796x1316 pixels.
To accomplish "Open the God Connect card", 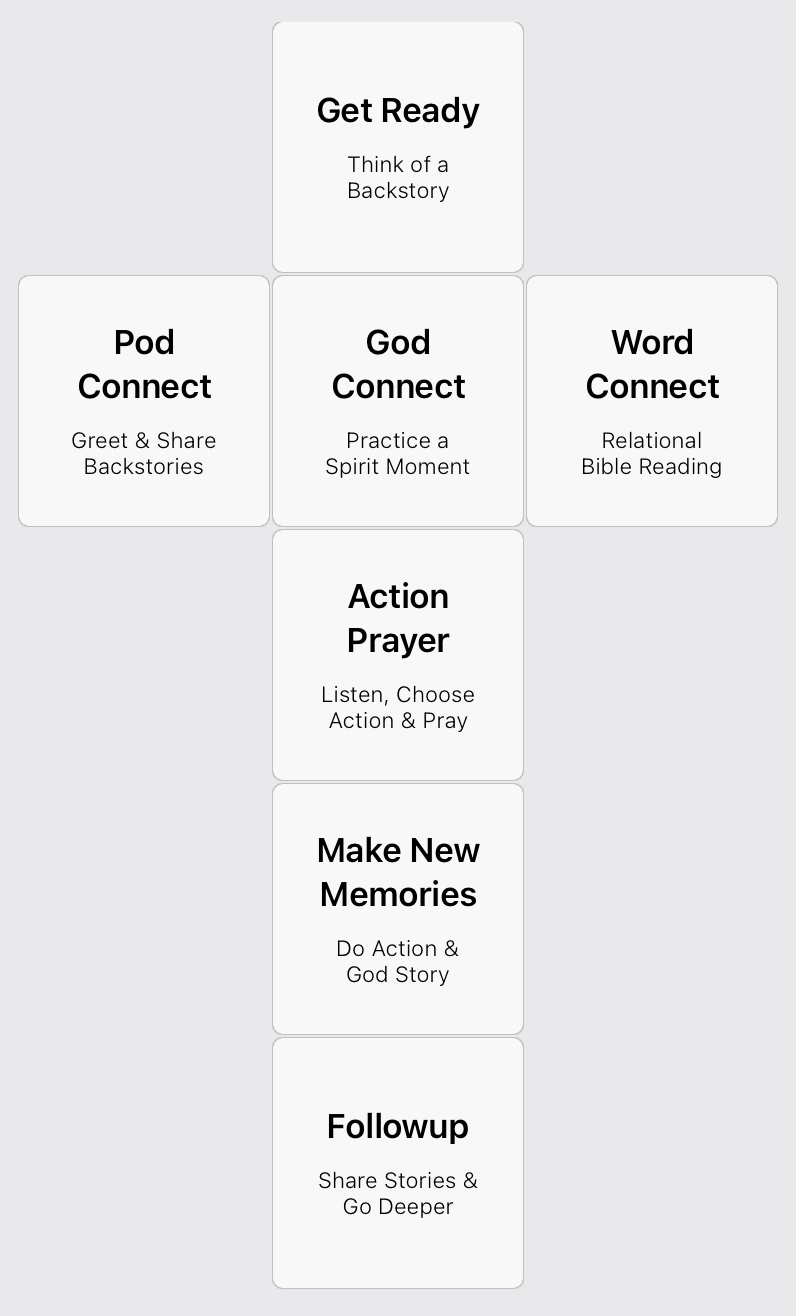I will pyautogui.click(x=398, y=401).
